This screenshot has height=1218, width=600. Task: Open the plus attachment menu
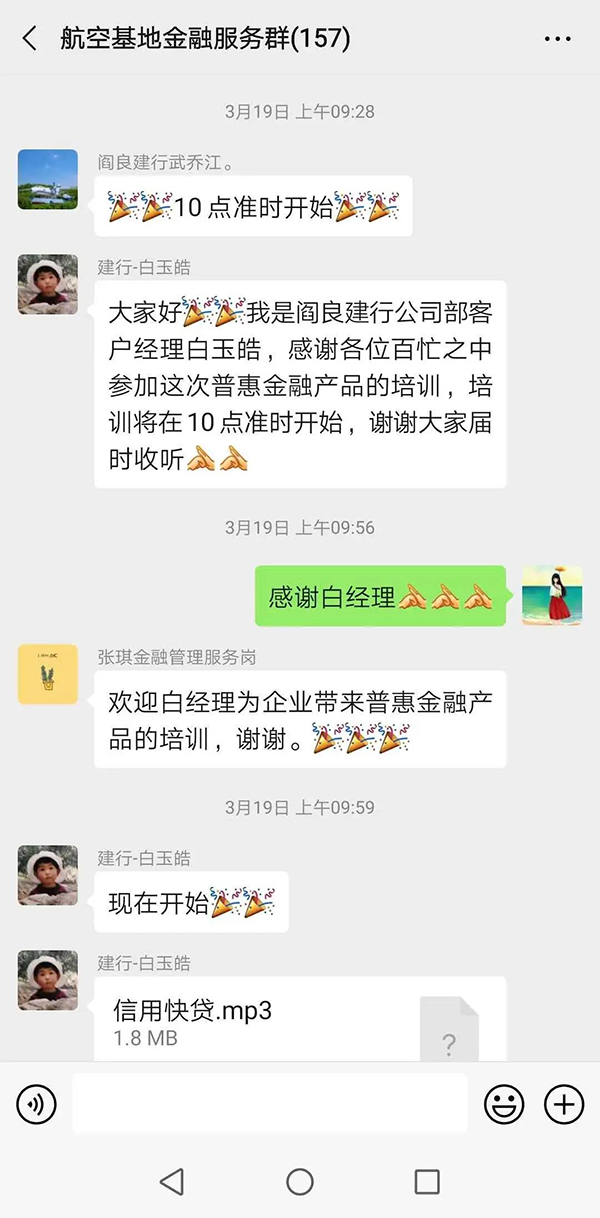(x=563, y=1104)
